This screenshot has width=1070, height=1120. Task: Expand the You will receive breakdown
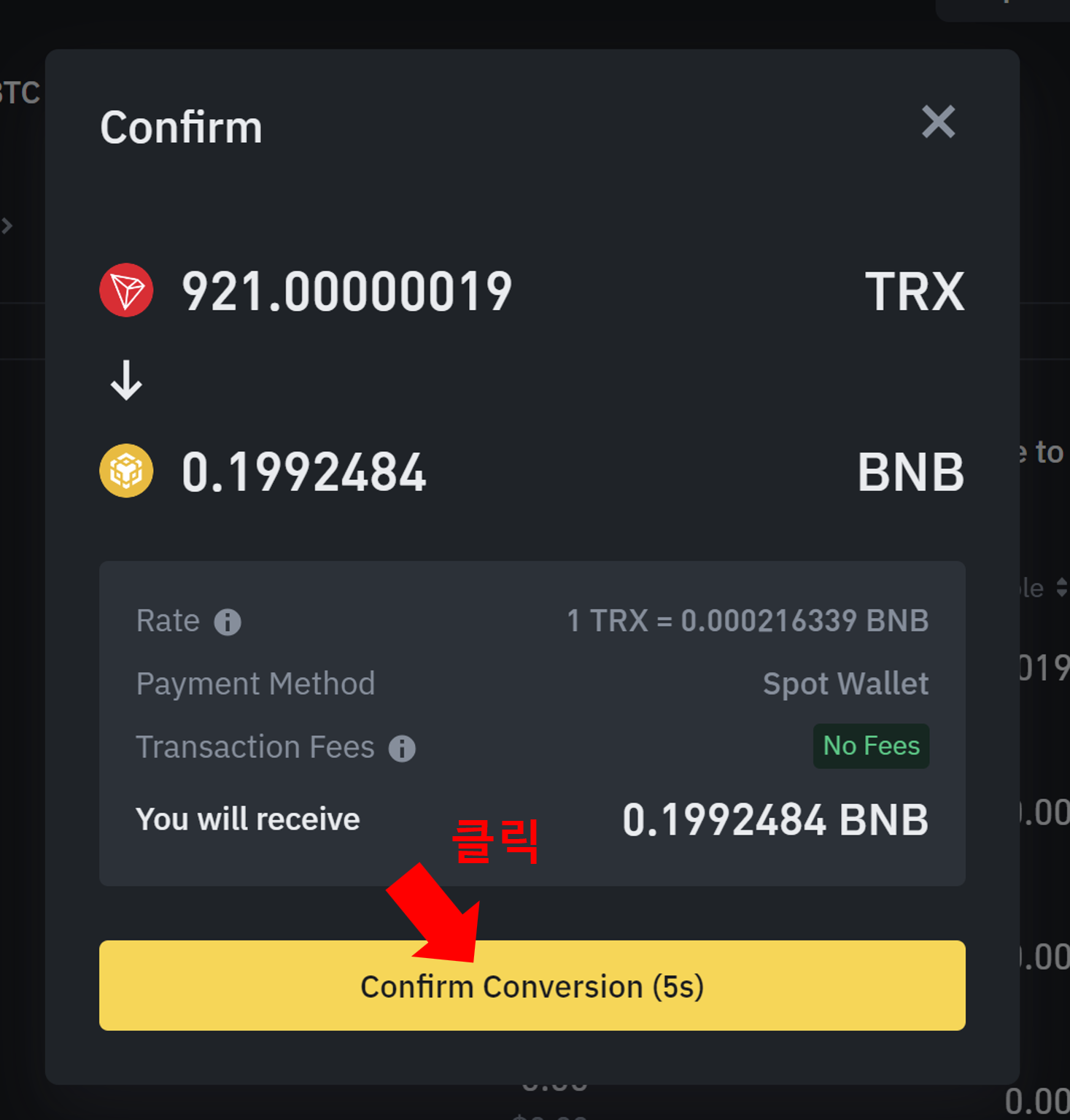(247, 819)
